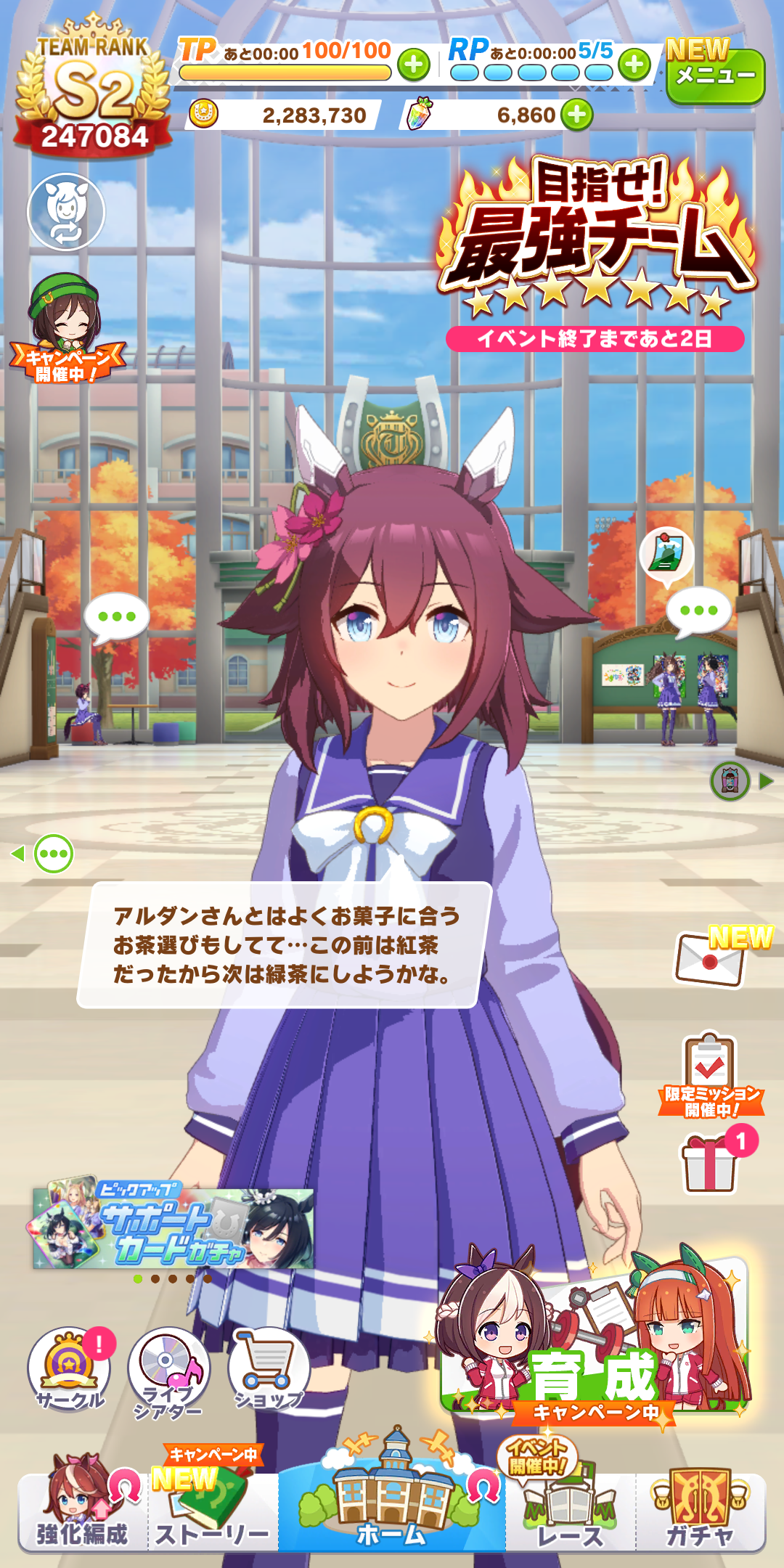Open ライブシアター
The height and width of the screenshot is (1568, 784).
click(x=168, y=1372)
